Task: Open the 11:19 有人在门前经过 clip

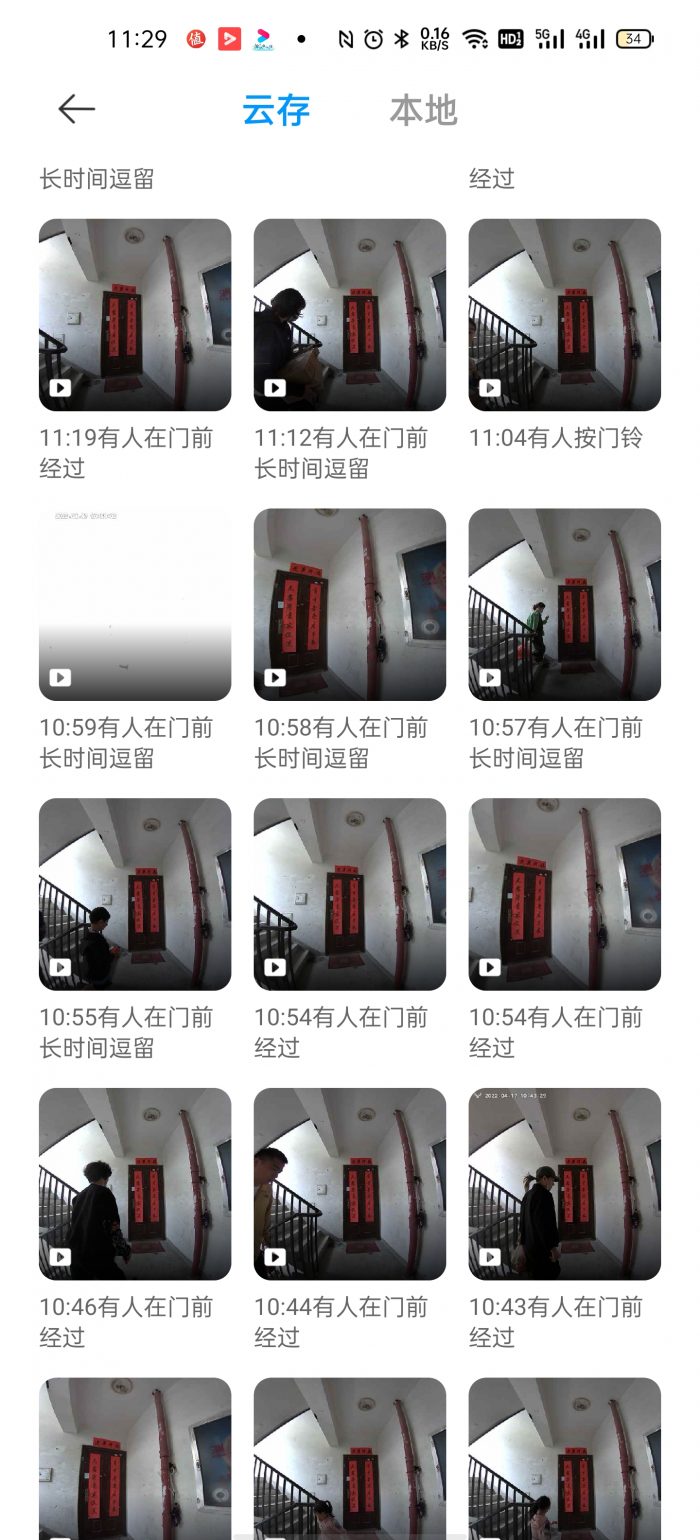Action: click(135, 315)
